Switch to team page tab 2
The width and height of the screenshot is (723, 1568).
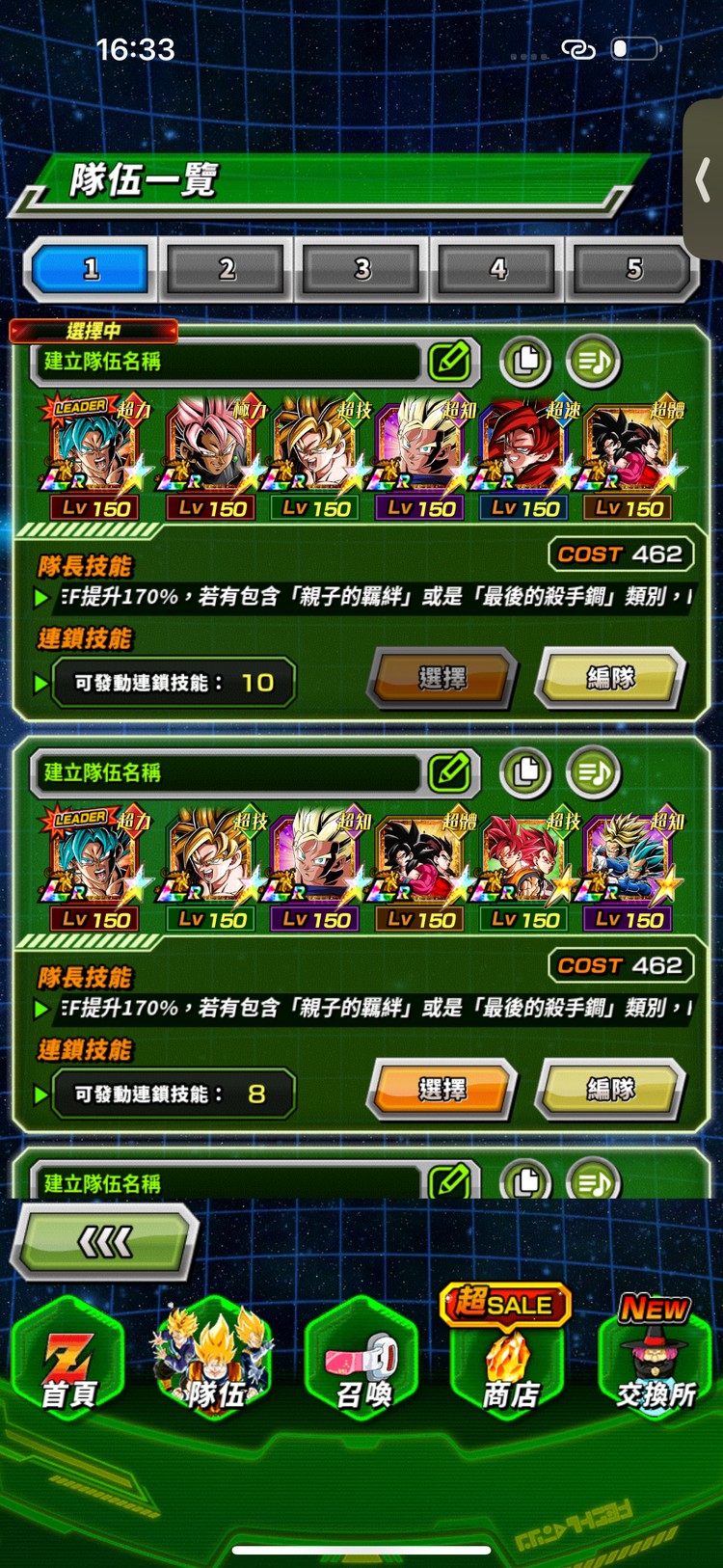pyautogui.click(x=227, y=268)
